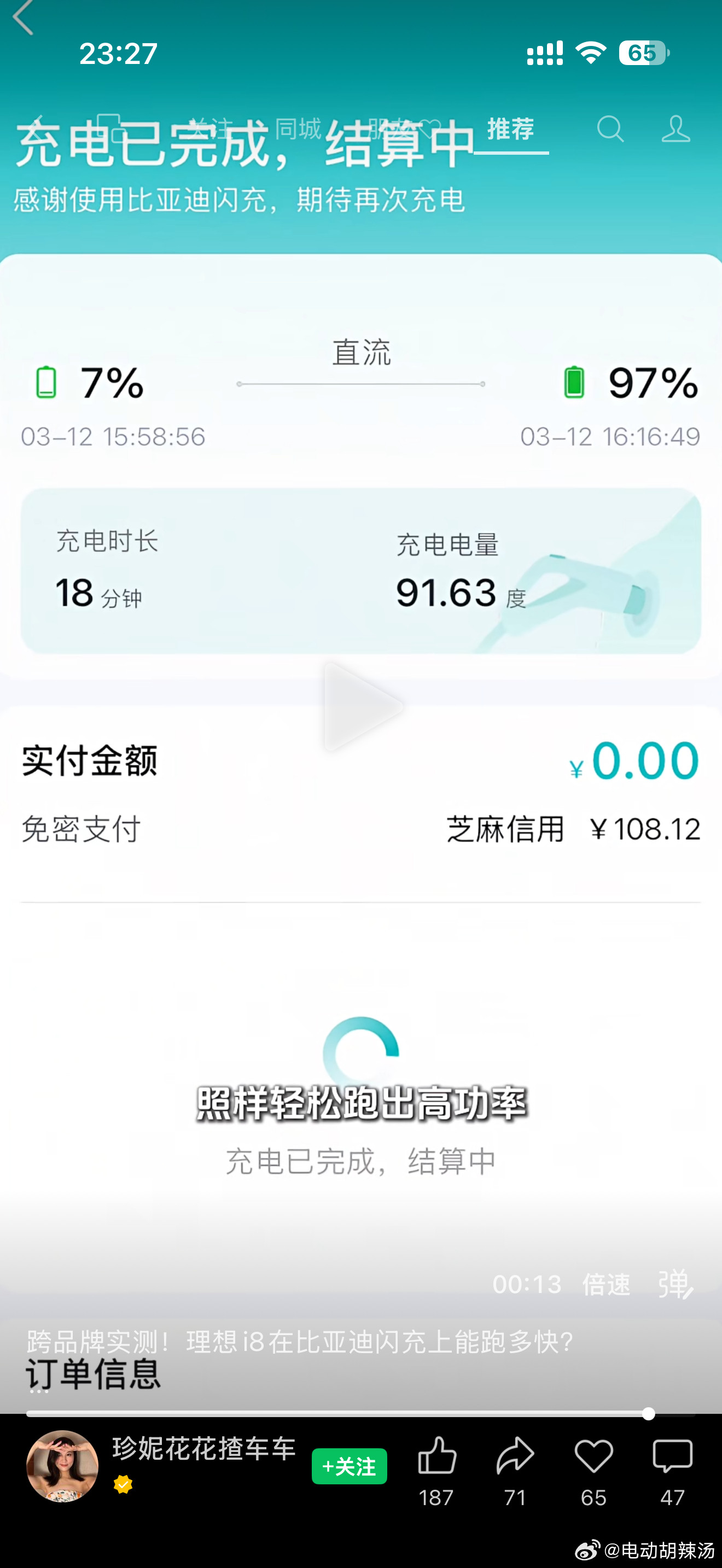
Task: Open the uploader's avatar thumbnail
Action: 63,1466
